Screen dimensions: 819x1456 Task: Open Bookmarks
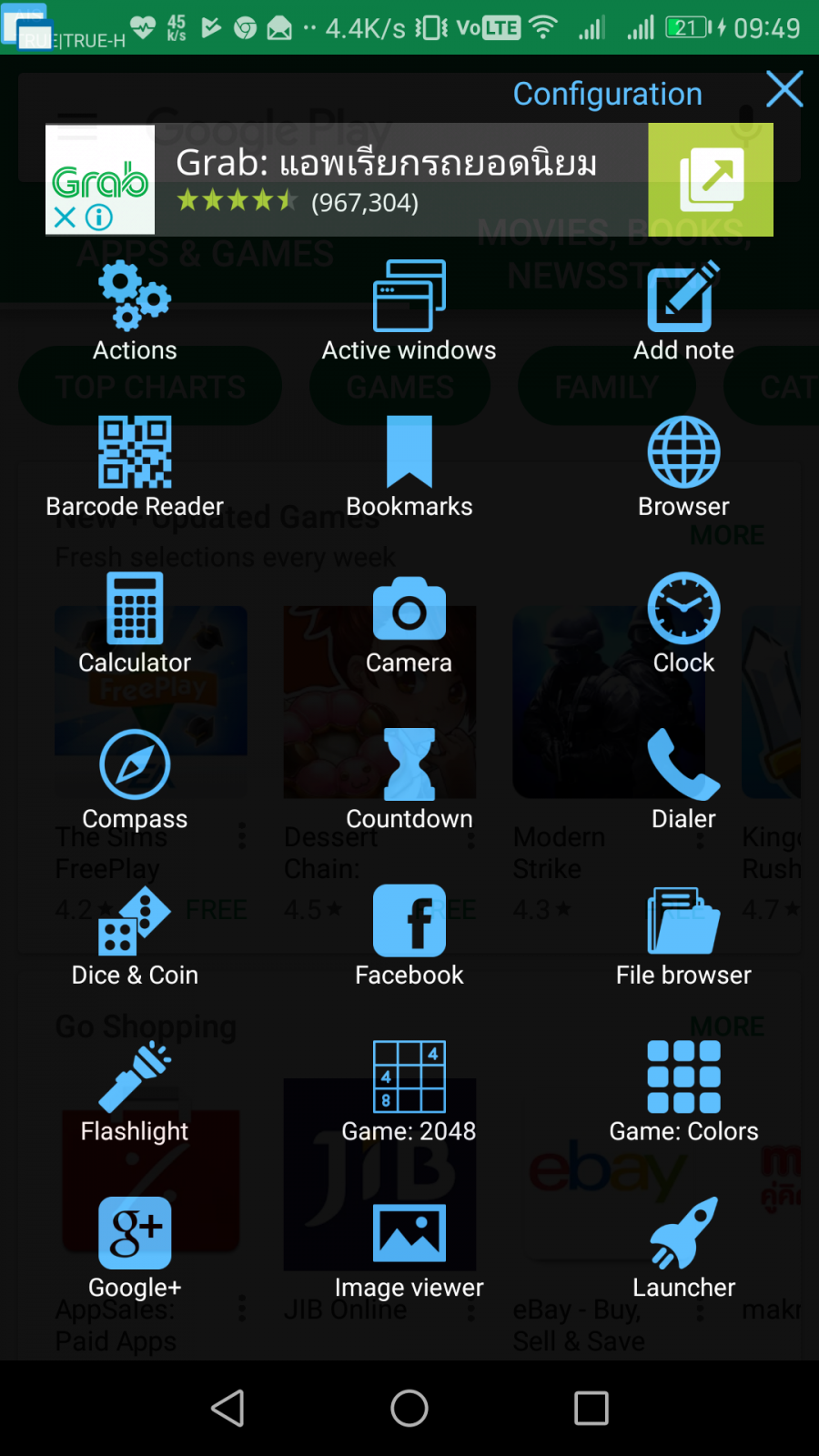pyautogui.click(x=409, y=468)
